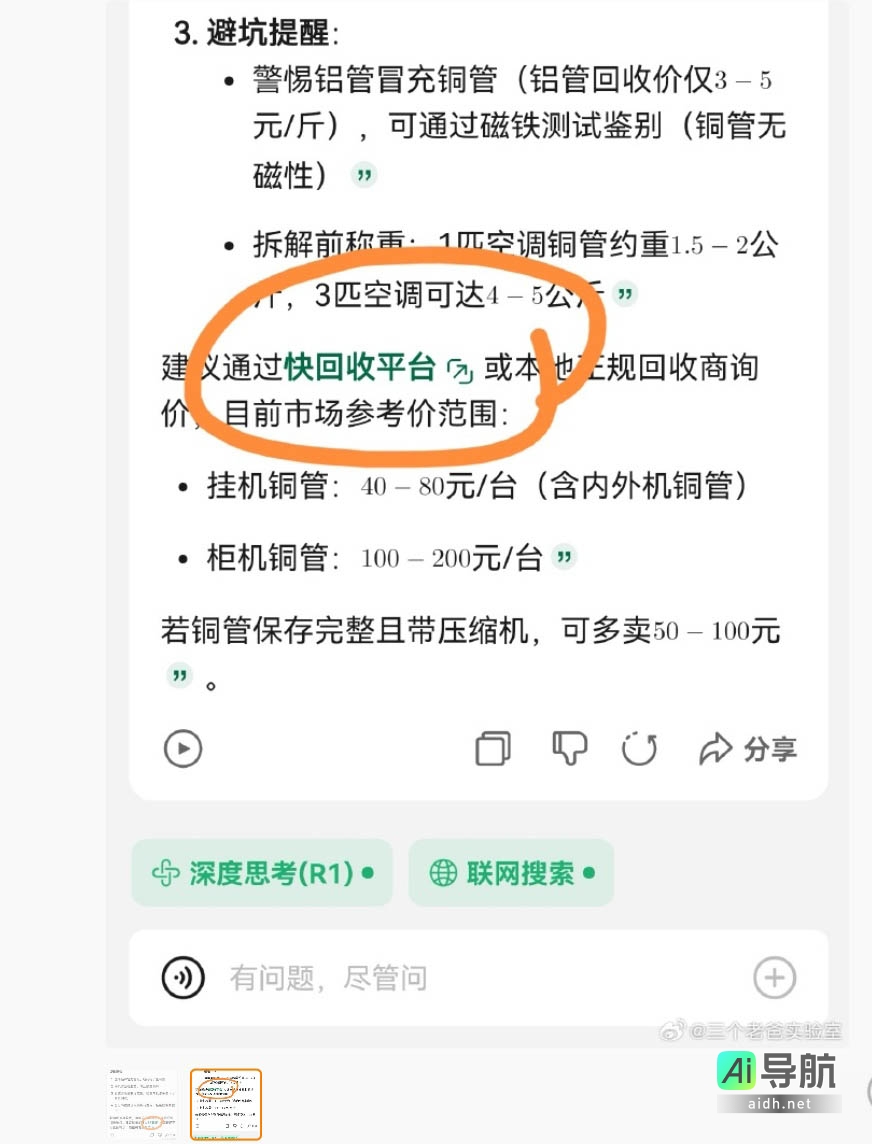Image resolution: width=872 pixels, height=1144 pixels.
Task: Open the plus attachment menu
Action: pyautogui.click(x=774, y=978)
